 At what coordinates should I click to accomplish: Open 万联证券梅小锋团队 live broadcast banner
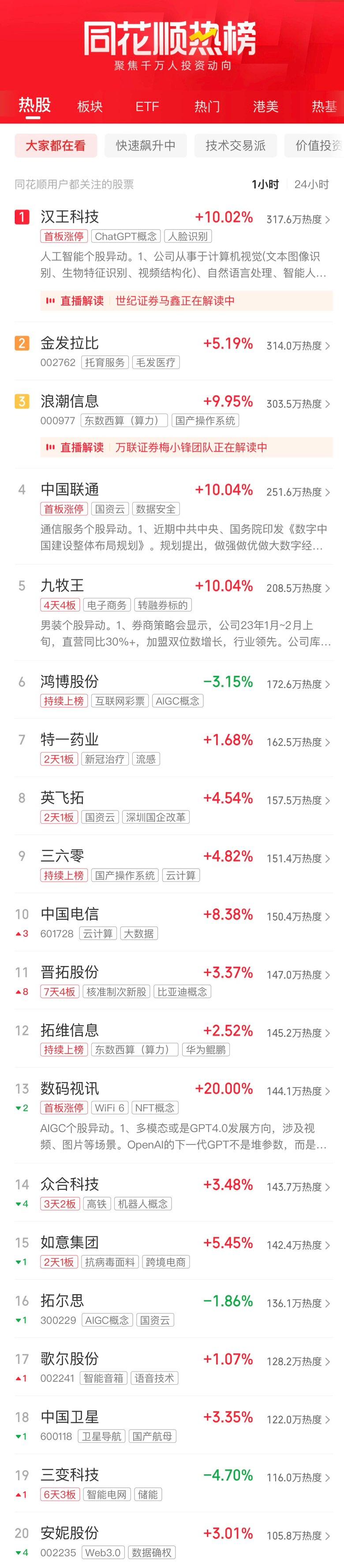tap(186, 447)
